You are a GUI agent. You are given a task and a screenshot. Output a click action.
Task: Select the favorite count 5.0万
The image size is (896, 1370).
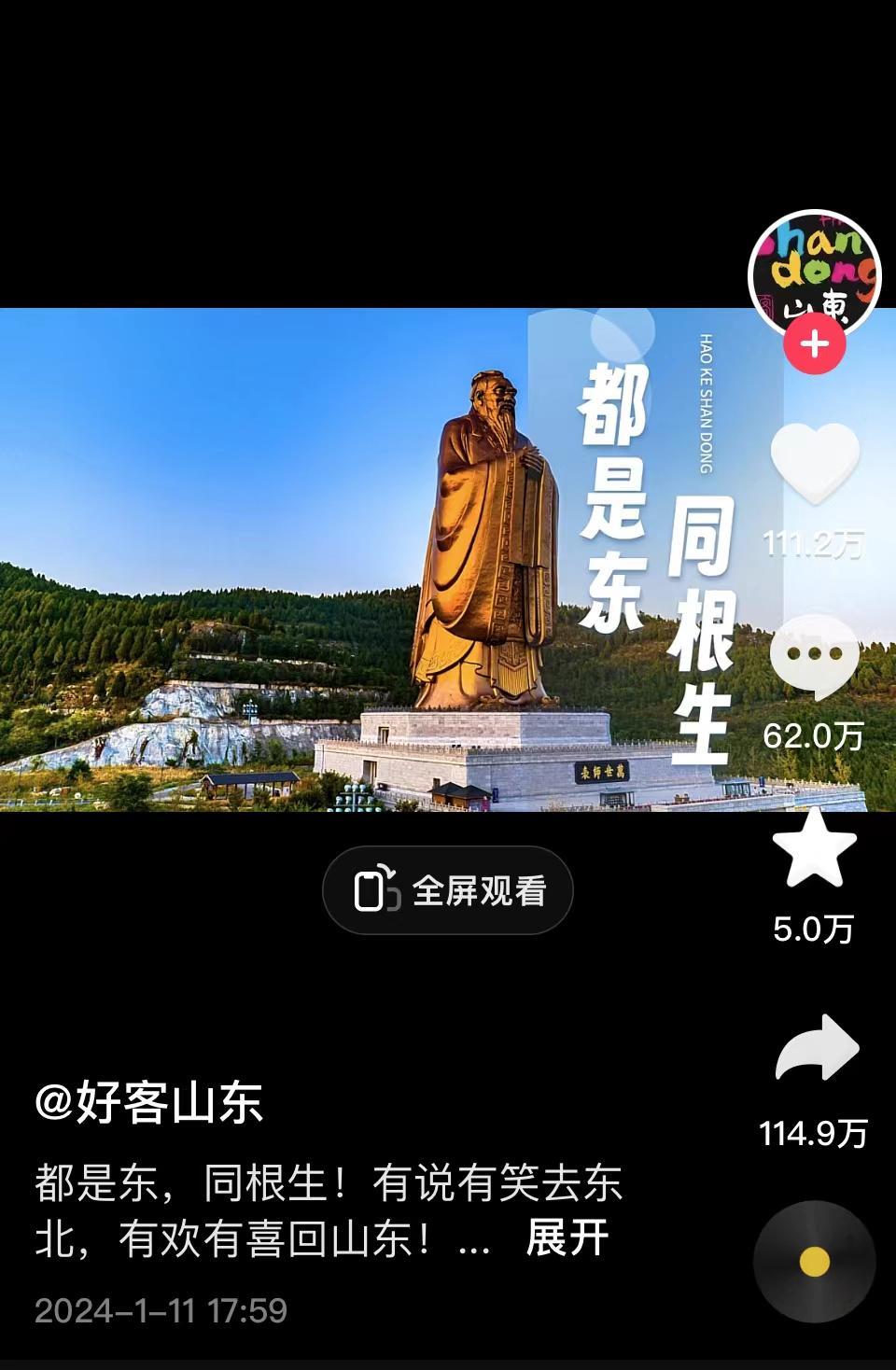(815, 930)
